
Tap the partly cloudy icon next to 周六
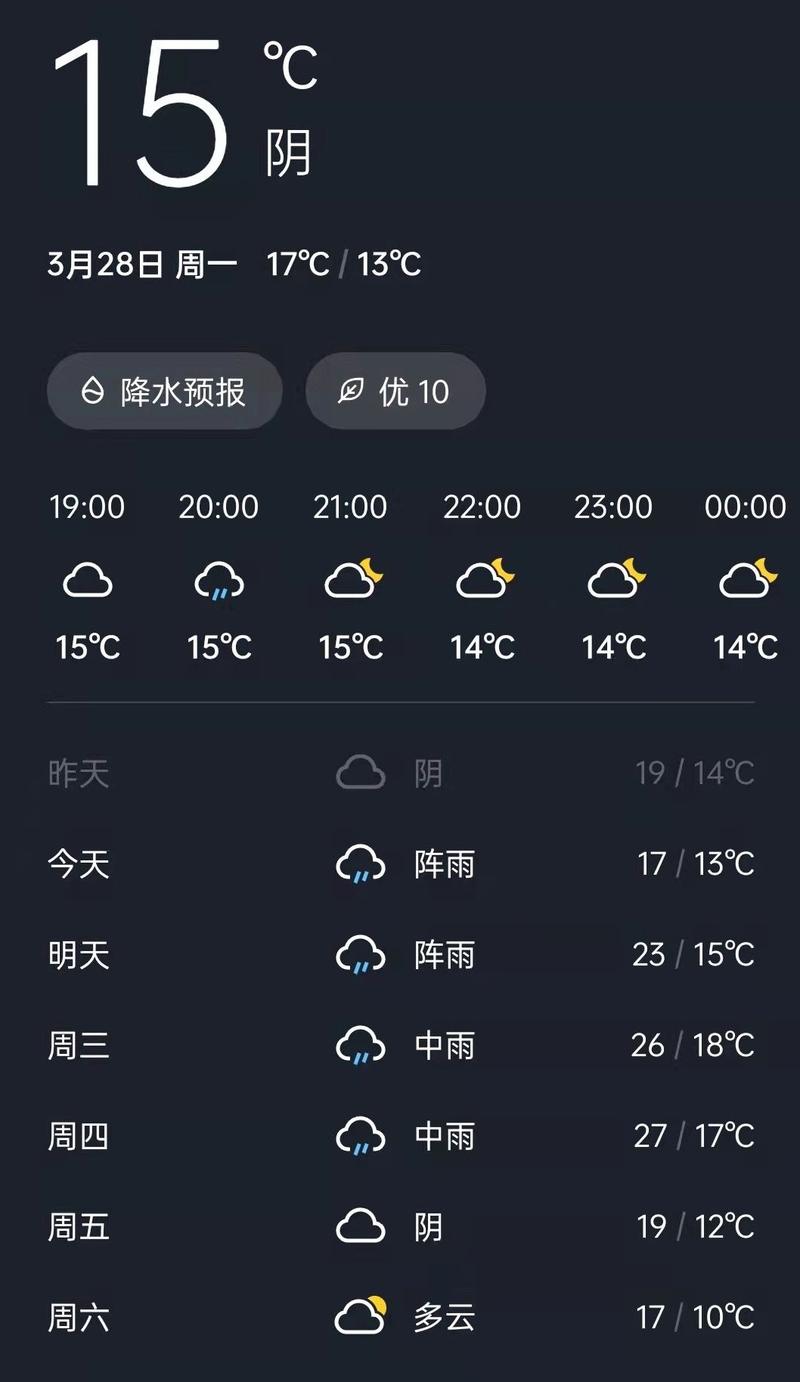(x=360, y=1318)
